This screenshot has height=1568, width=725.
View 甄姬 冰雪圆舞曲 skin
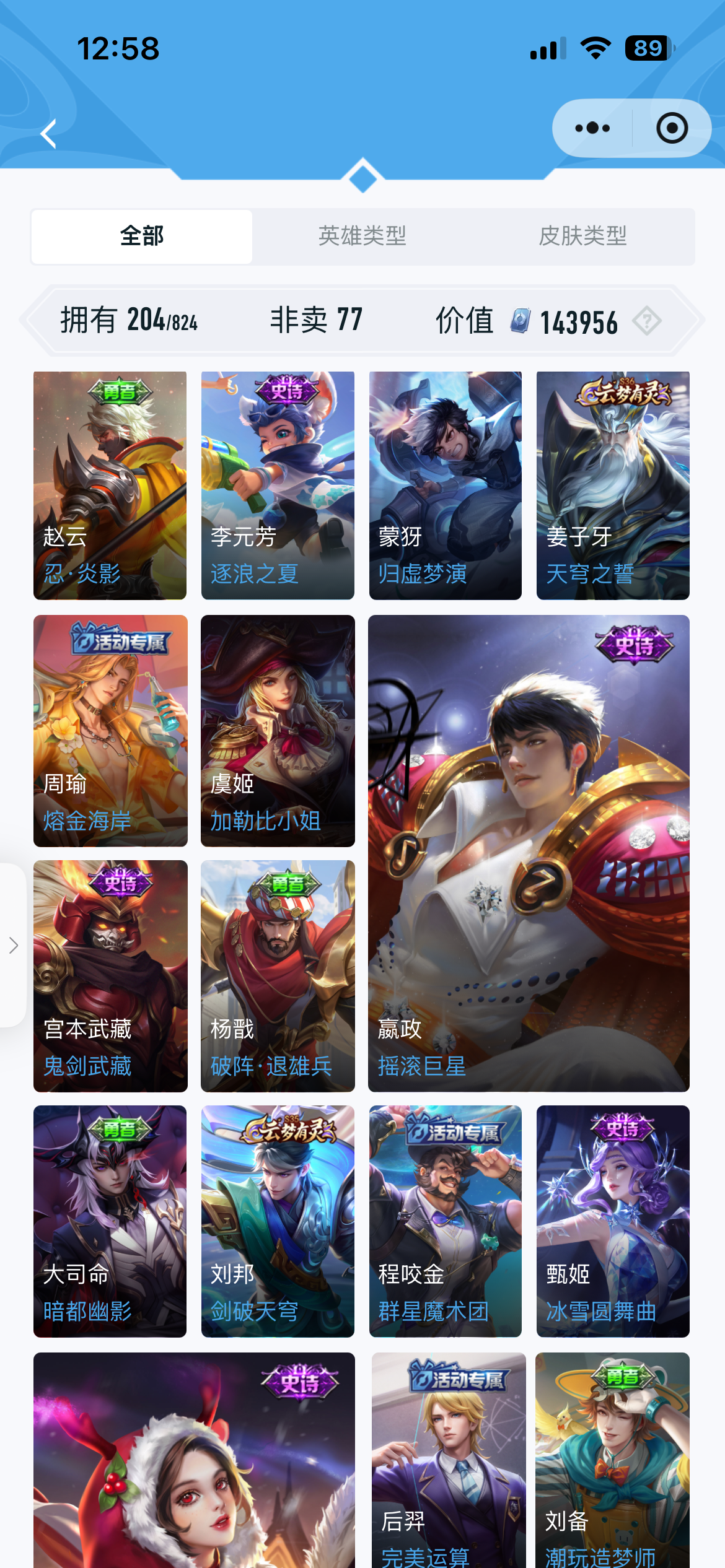coord(613,1221)
